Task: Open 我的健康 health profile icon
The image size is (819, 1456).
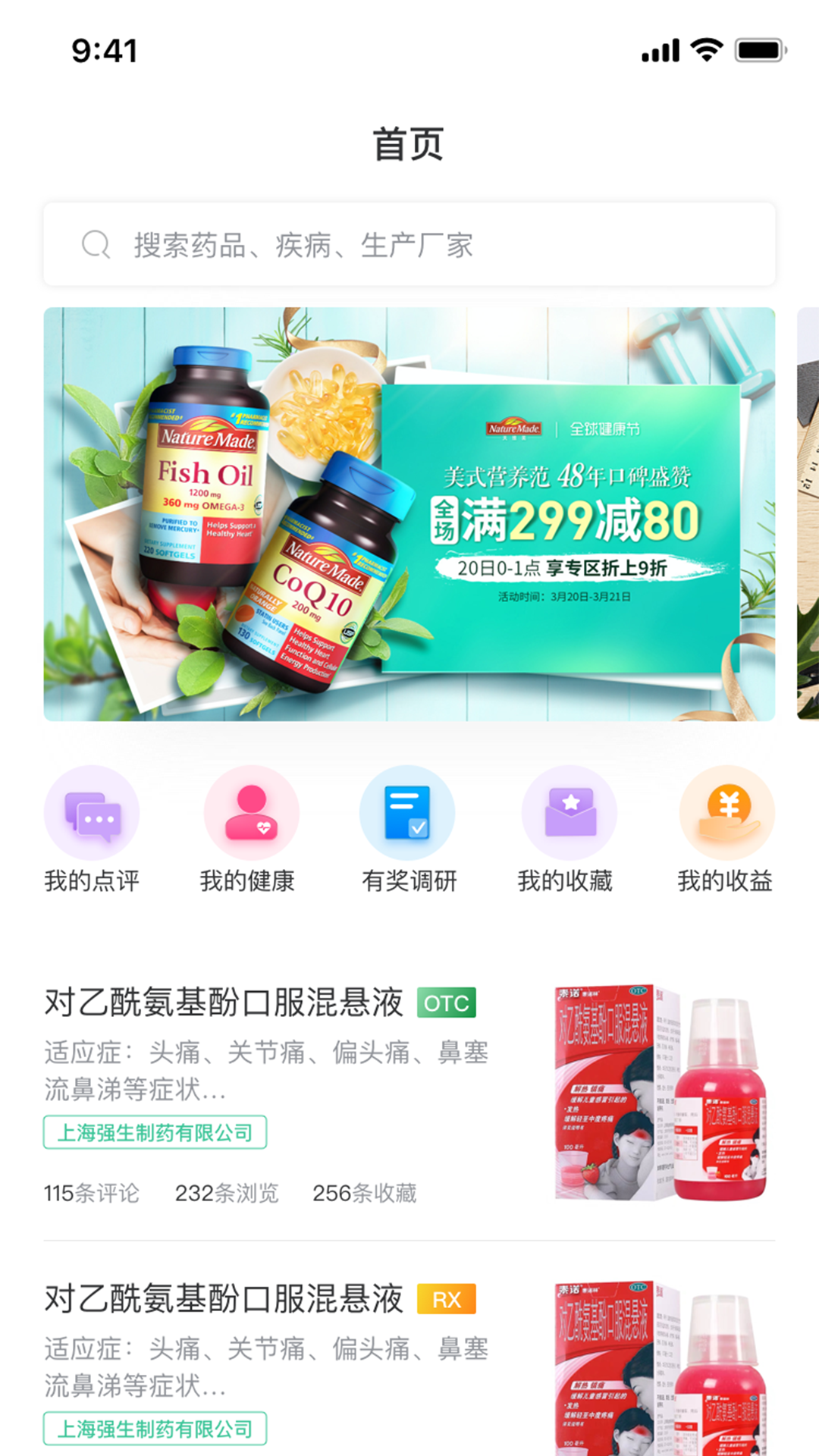Action: (250, 811)
